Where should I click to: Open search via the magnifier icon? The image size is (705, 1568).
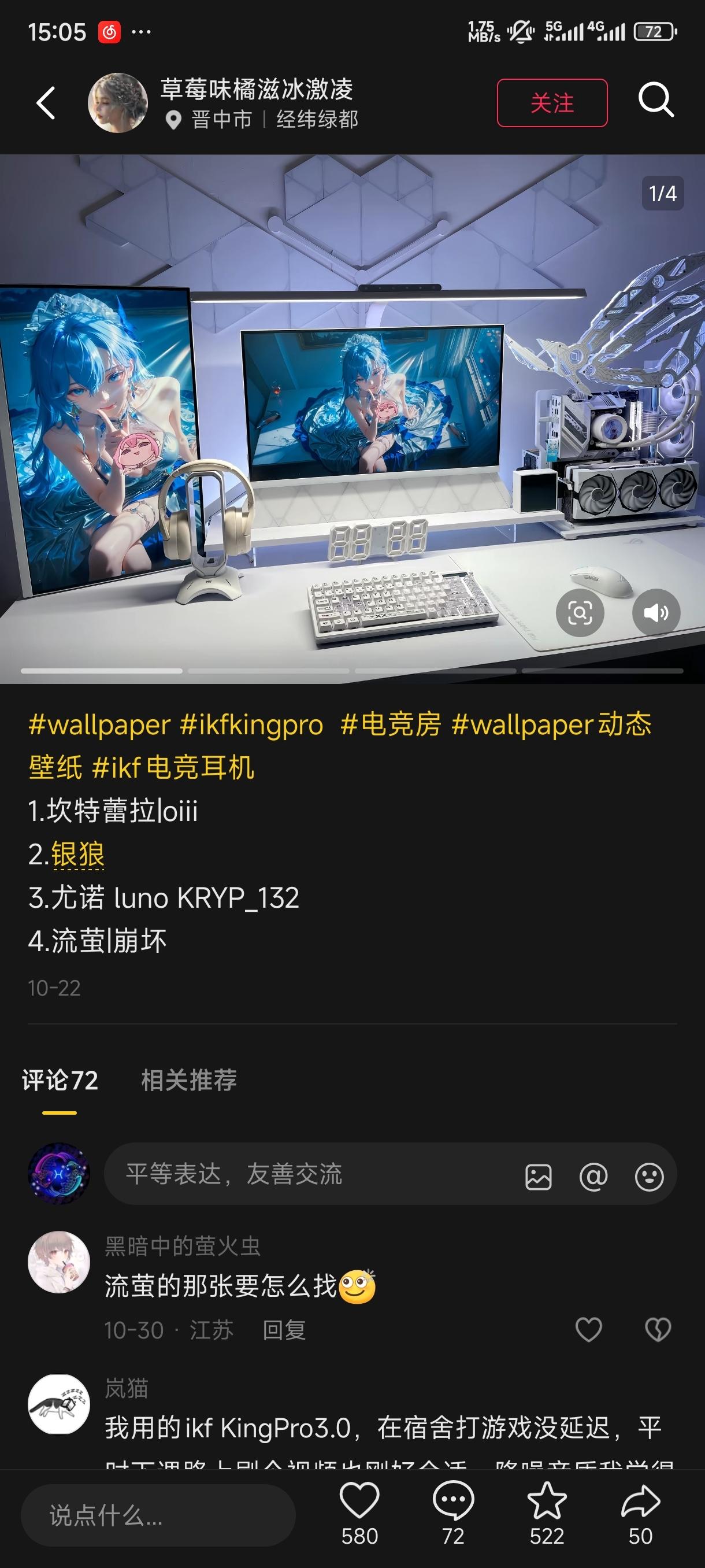pos(656,101)
